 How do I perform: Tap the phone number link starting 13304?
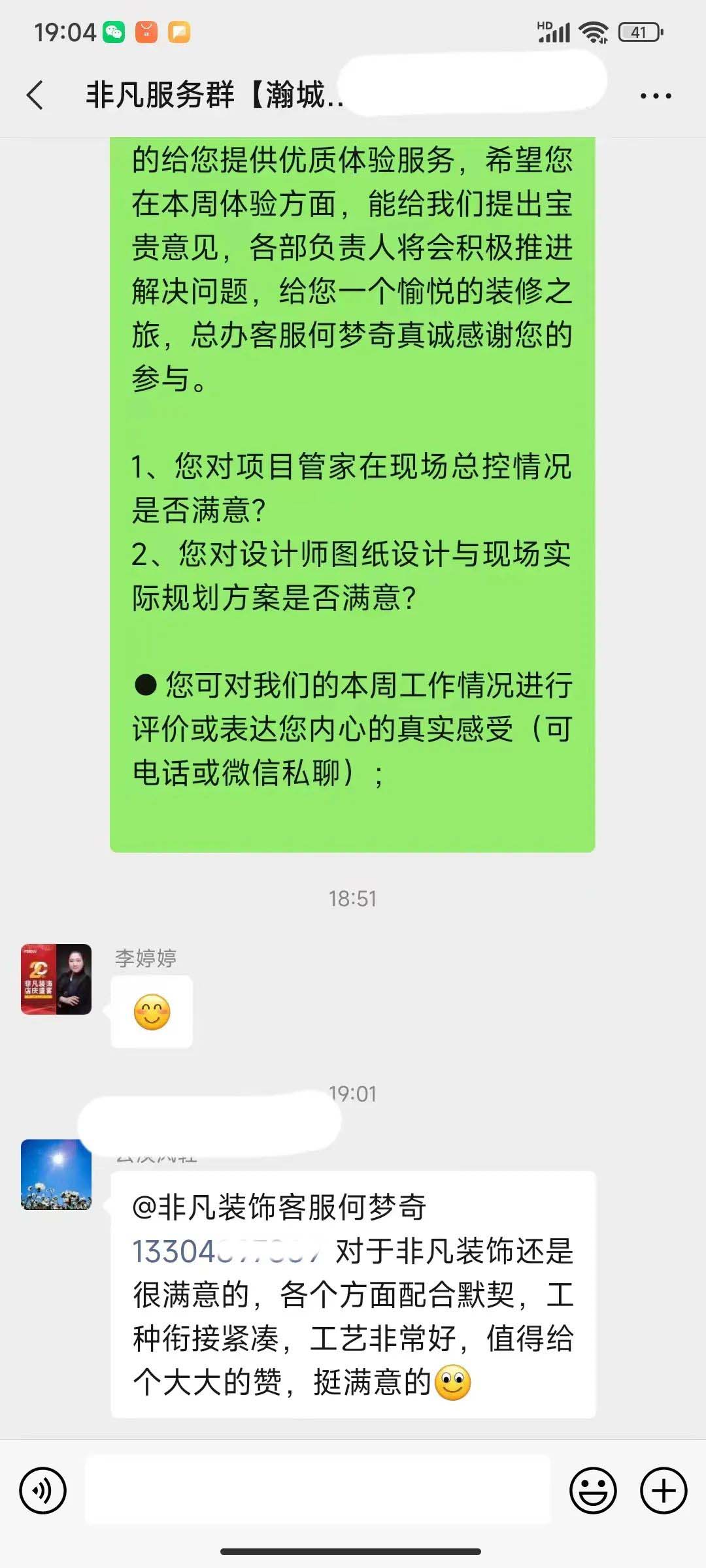point(226,1252)
